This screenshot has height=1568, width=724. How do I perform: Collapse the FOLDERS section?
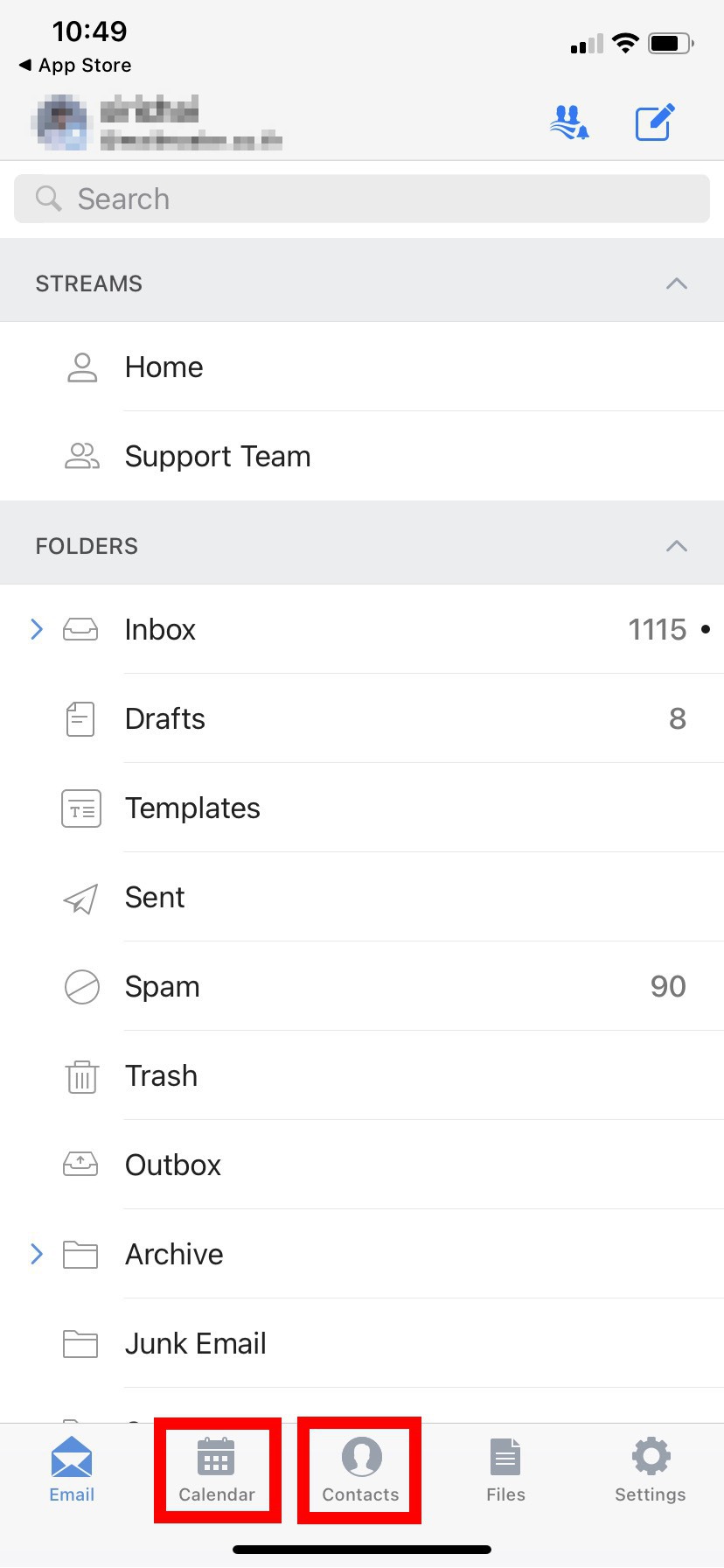coord(676,546)
